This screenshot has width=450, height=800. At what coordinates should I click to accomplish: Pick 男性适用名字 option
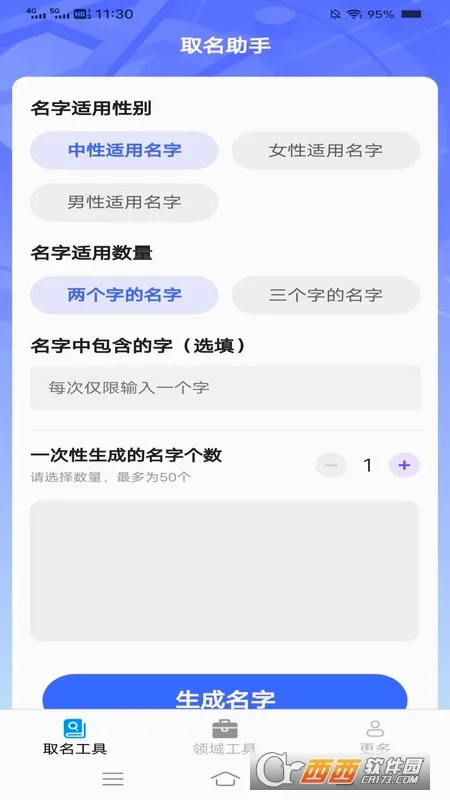124,202
